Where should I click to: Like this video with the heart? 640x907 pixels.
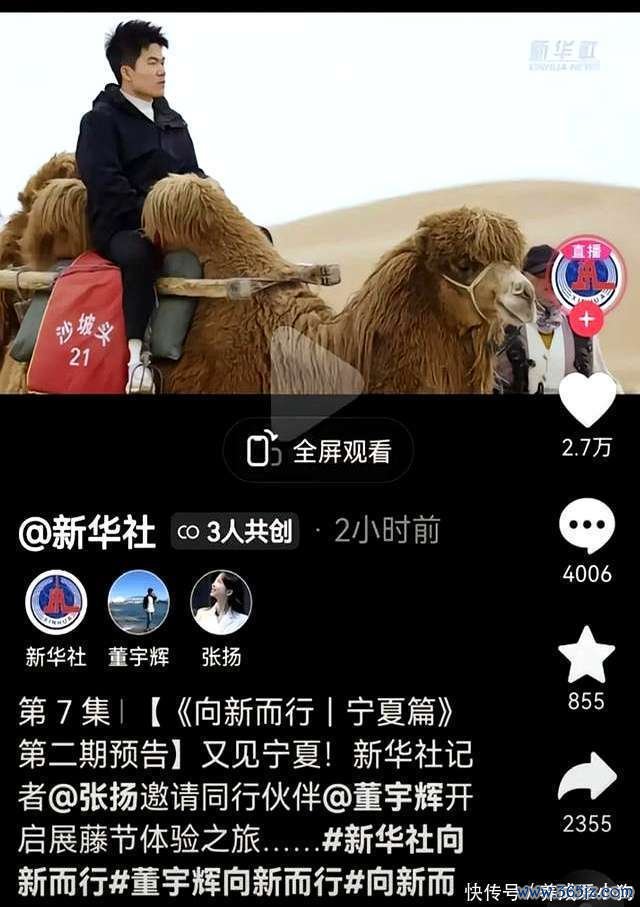click(x=587, y=400)
